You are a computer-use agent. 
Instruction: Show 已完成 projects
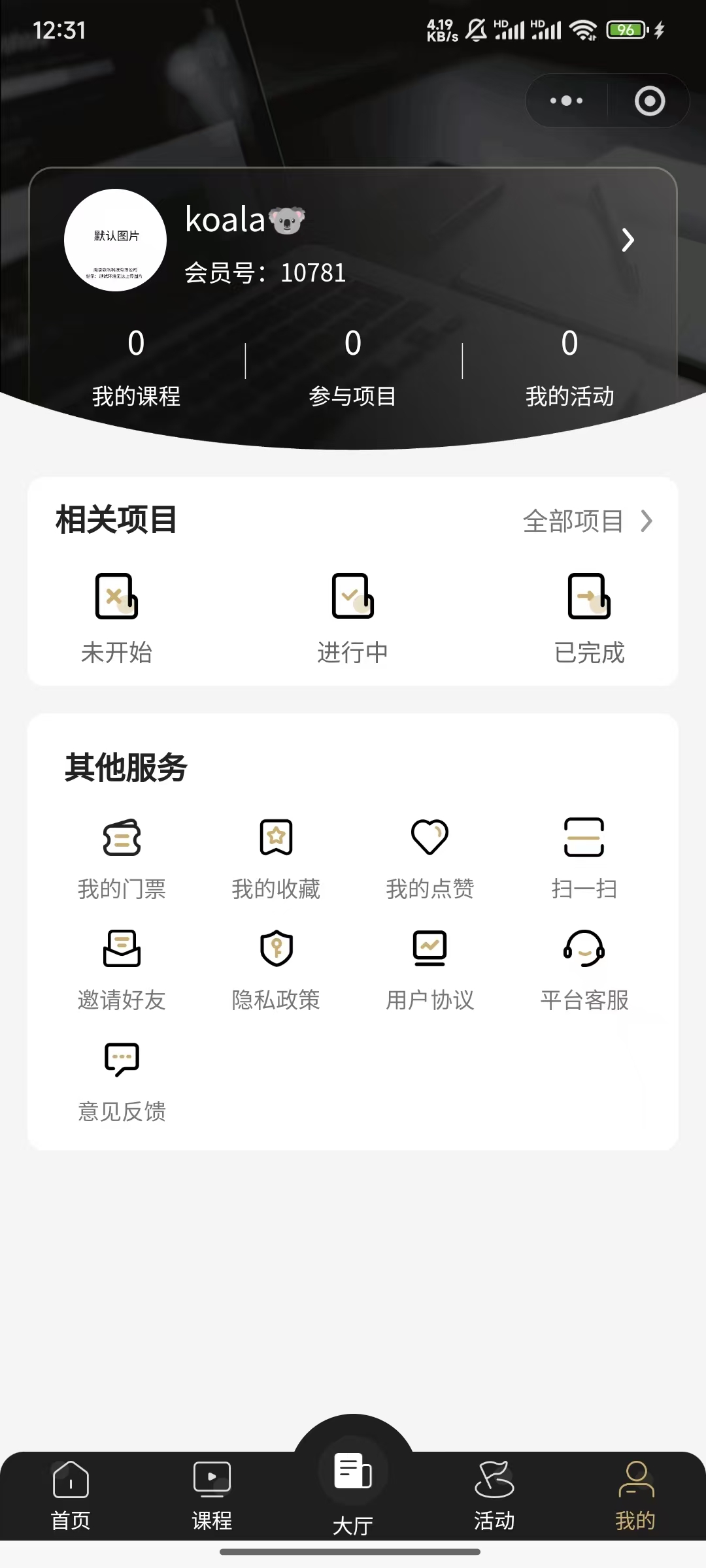[x=589, y=617]
